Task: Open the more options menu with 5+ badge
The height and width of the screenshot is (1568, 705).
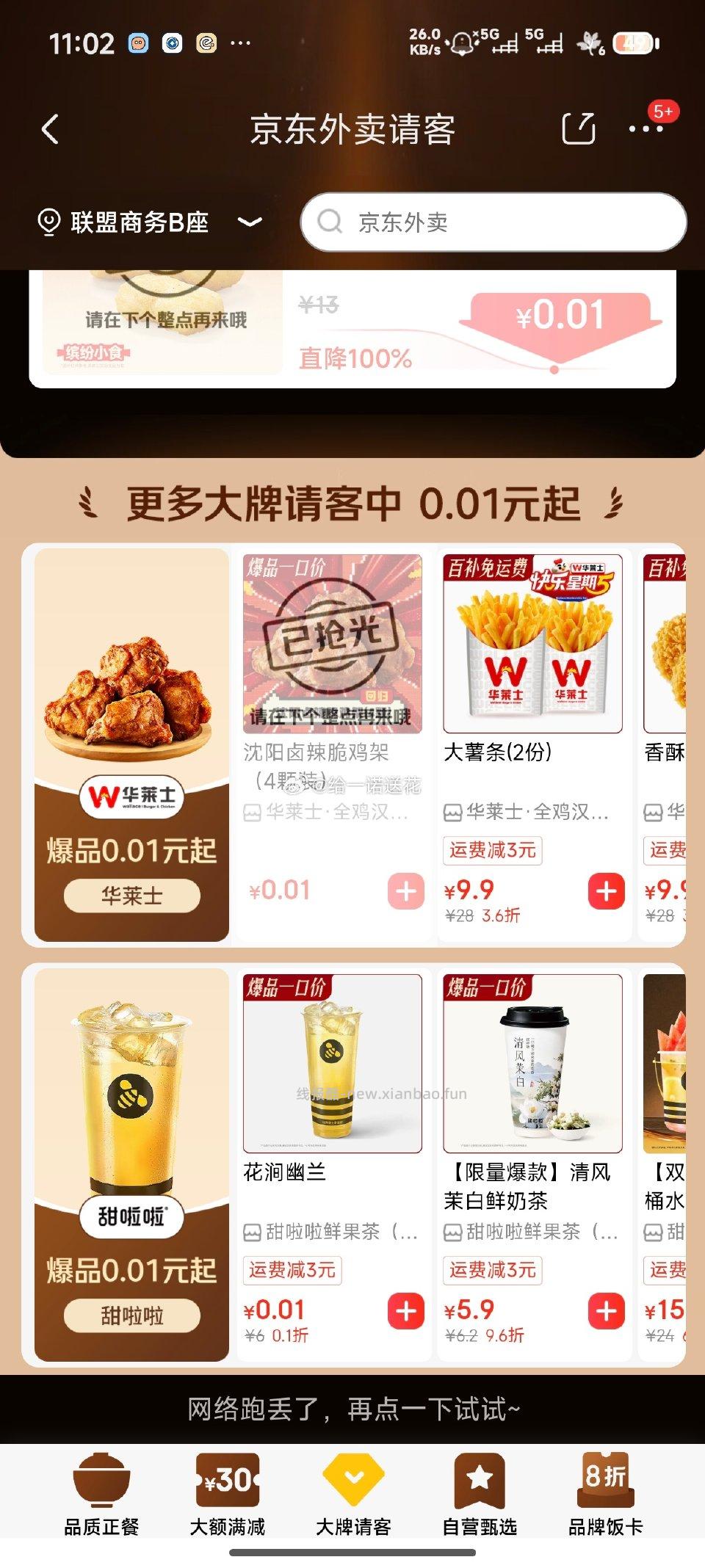Action: tap(645, 129)
